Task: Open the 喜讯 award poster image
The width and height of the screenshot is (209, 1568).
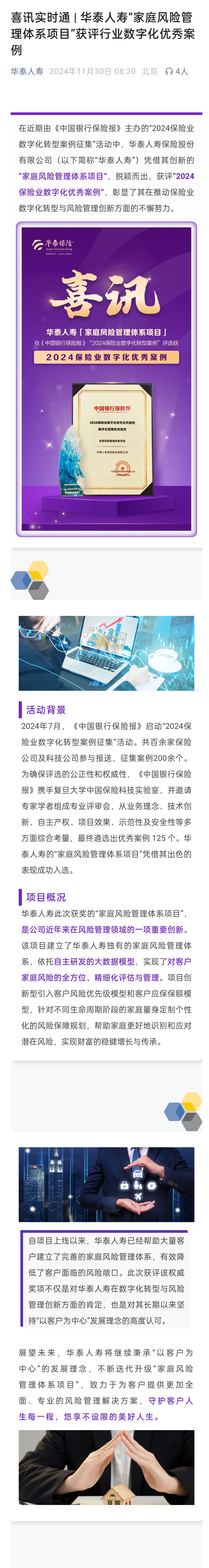Action: 106,379
